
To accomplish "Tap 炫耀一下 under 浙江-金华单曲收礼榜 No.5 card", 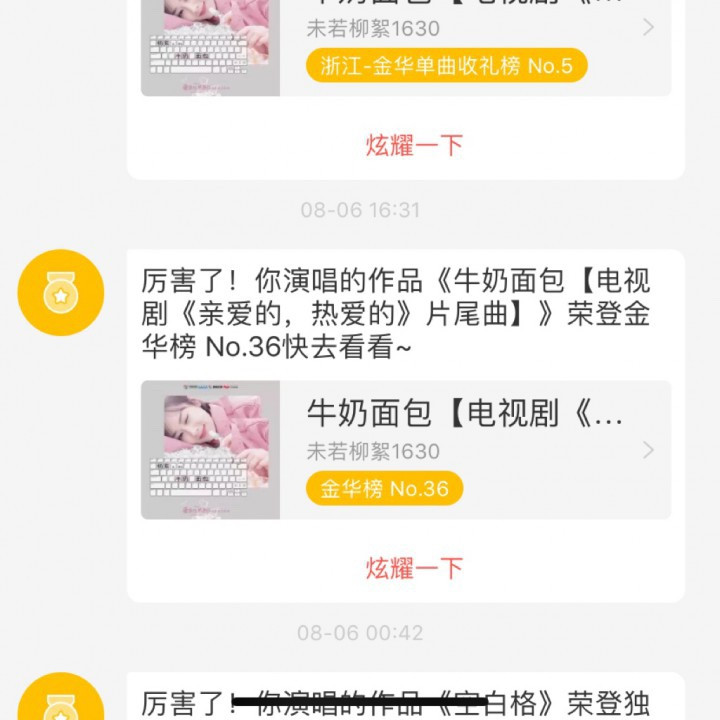I will pos(414,145).
